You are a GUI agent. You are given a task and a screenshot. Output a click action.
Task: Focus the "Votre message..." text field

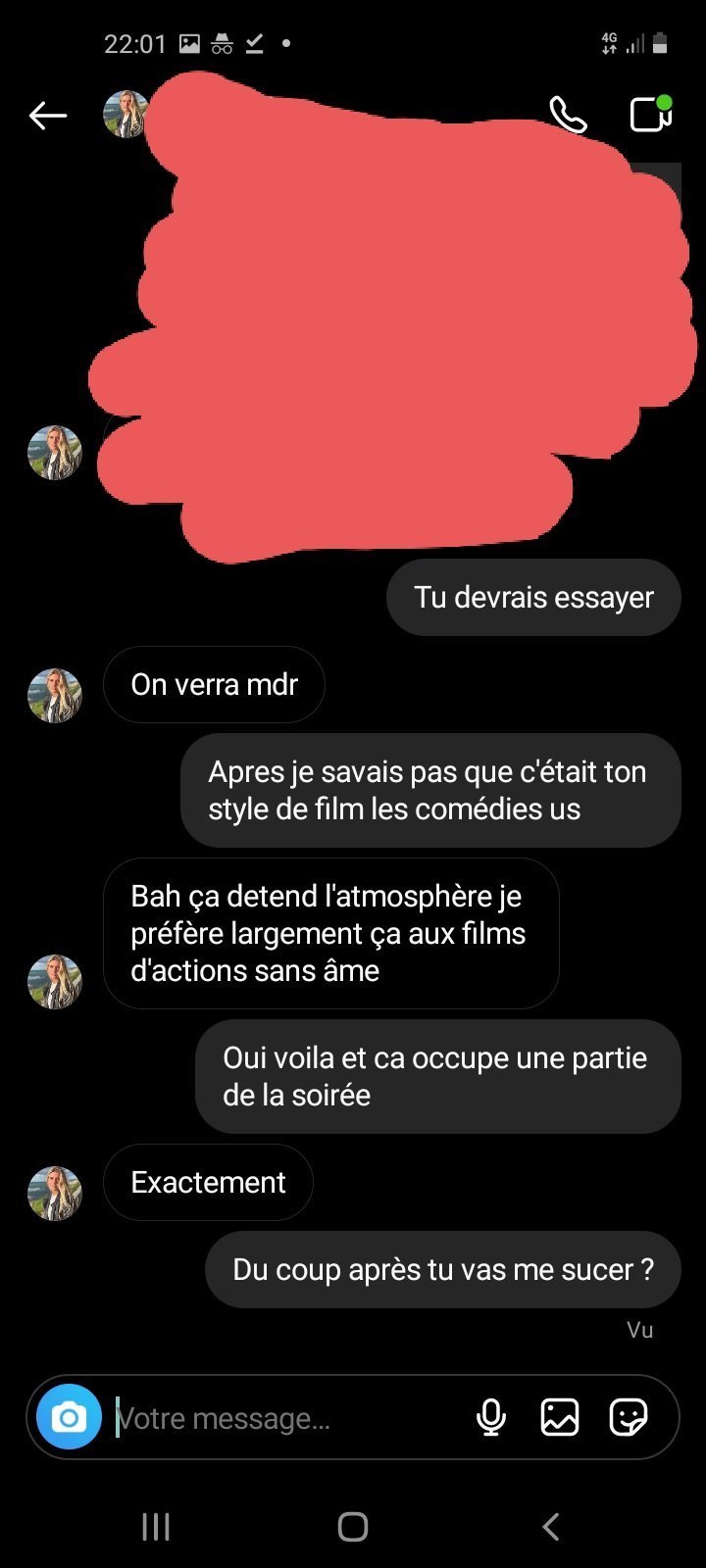(284, 1418)
